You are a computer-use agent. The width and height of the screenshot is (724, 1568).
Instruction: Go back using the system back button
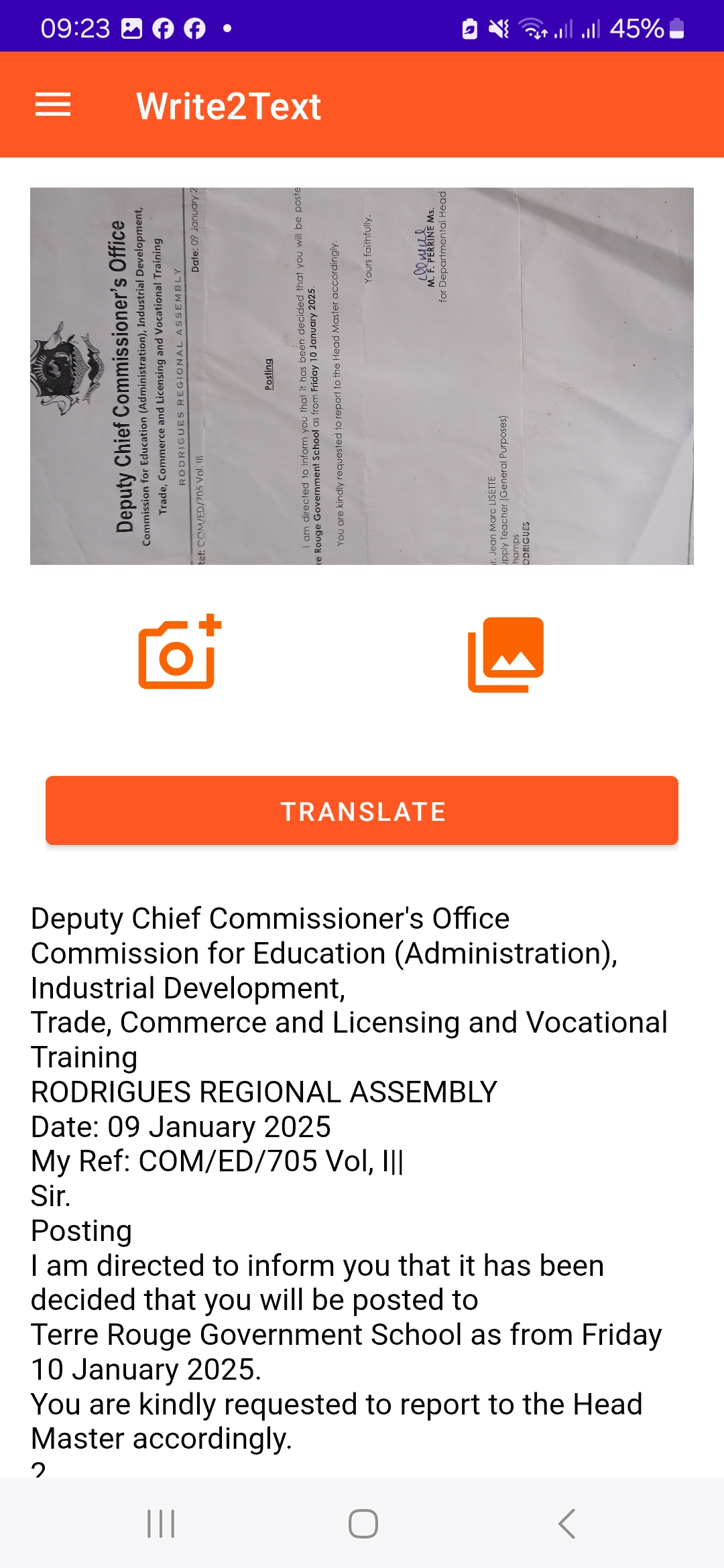[x=566, y=1523]
